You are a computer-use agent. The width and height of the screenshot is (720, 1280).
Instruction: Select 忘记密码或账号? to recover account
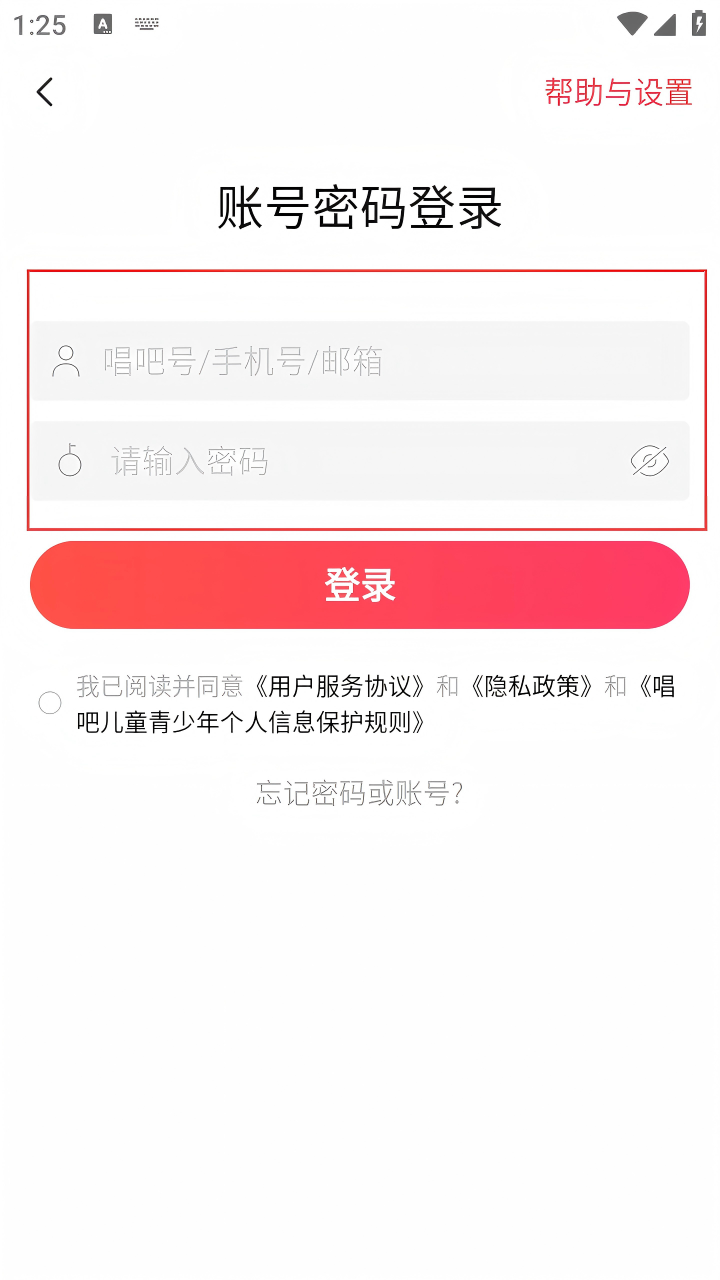pyautogui.click(x=360, y=794)
